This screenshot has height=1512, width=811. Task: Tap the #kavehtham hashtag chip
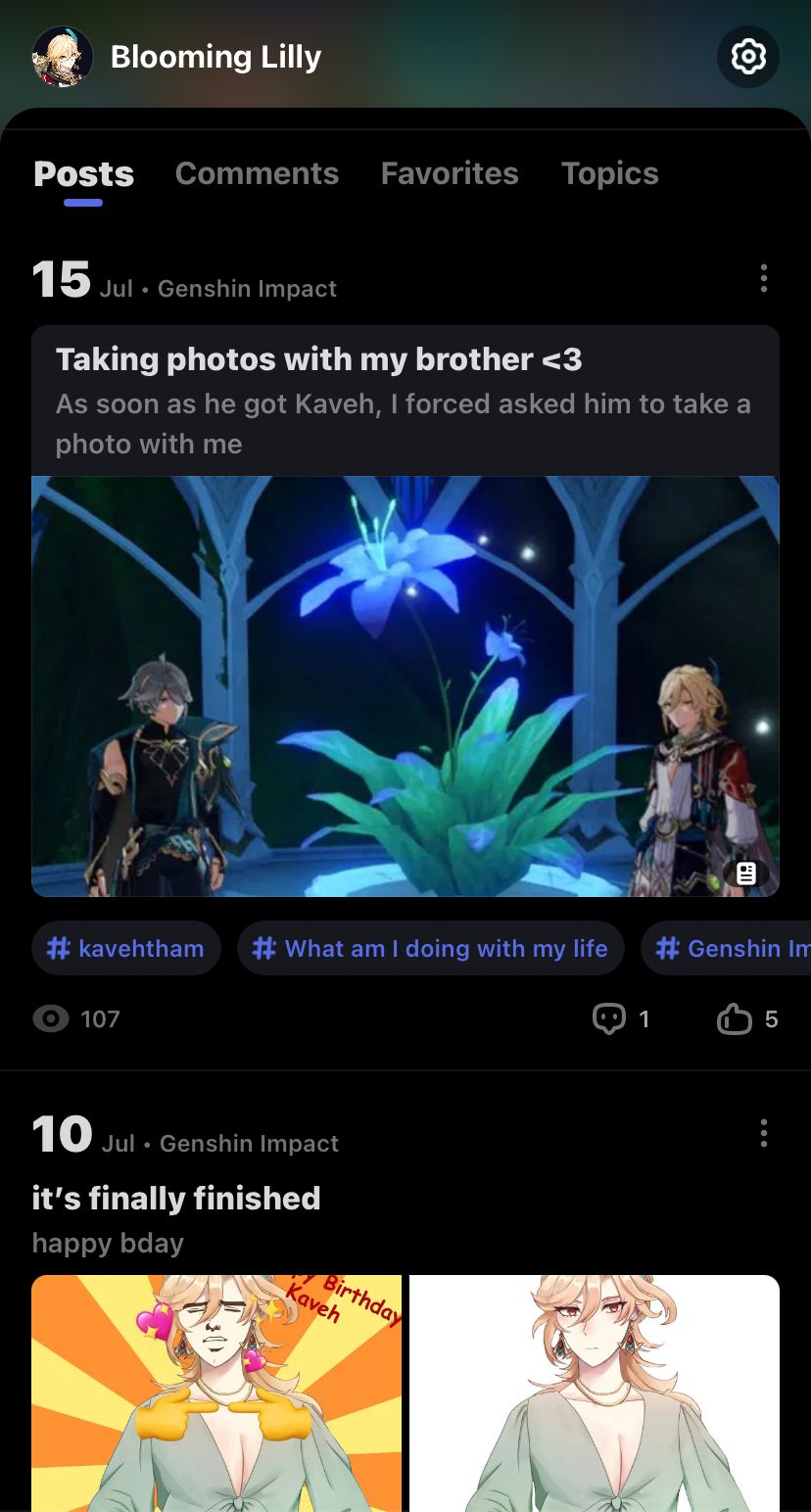126,948
